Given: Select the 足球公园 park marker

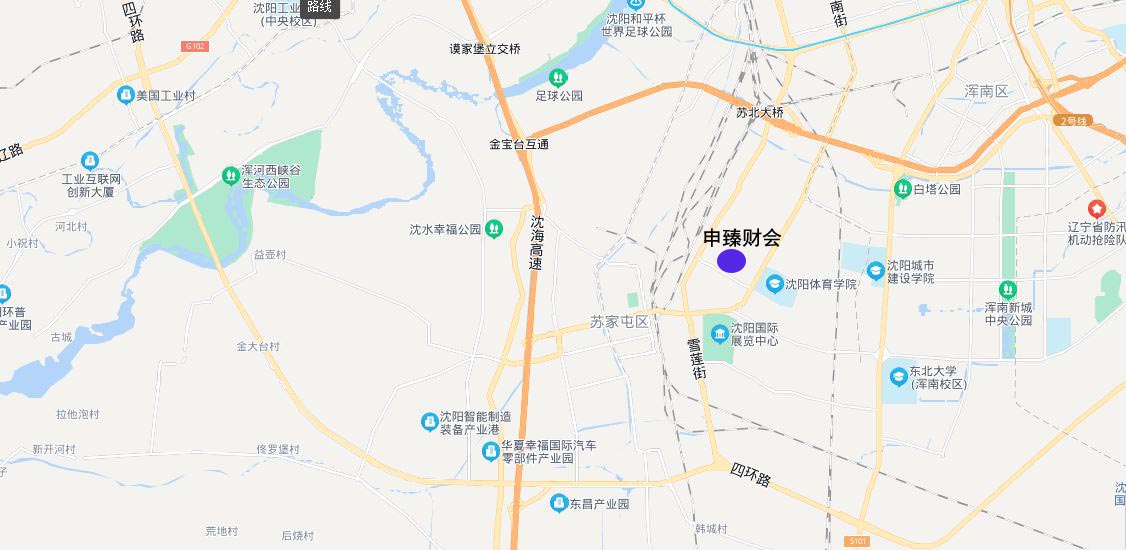Looking at the screenshot, I should [557, 77].
